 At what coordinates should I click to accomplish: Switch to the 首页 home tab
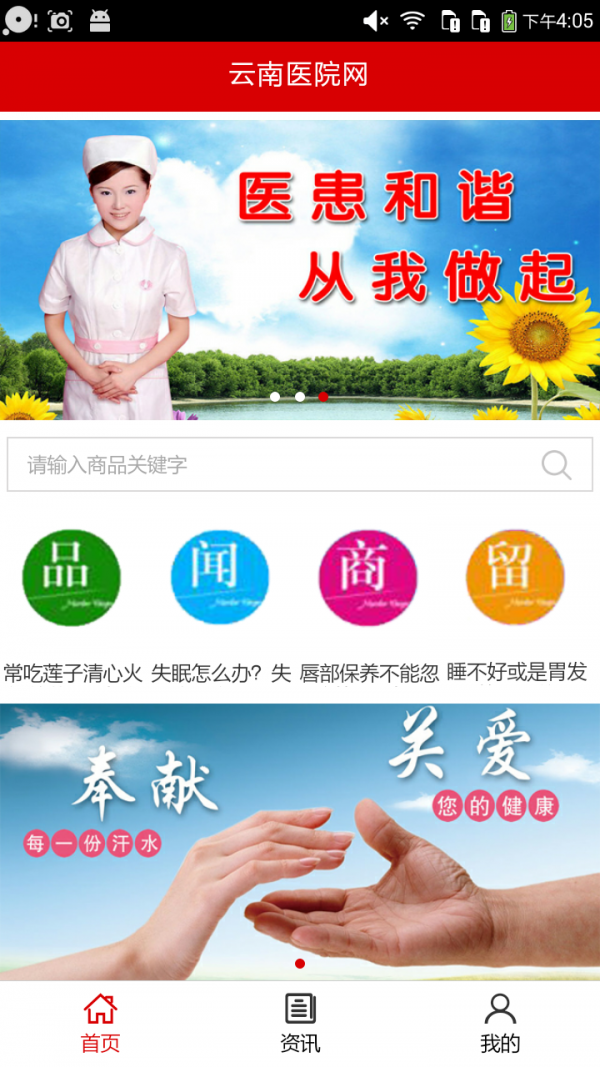coord(100,1023)
